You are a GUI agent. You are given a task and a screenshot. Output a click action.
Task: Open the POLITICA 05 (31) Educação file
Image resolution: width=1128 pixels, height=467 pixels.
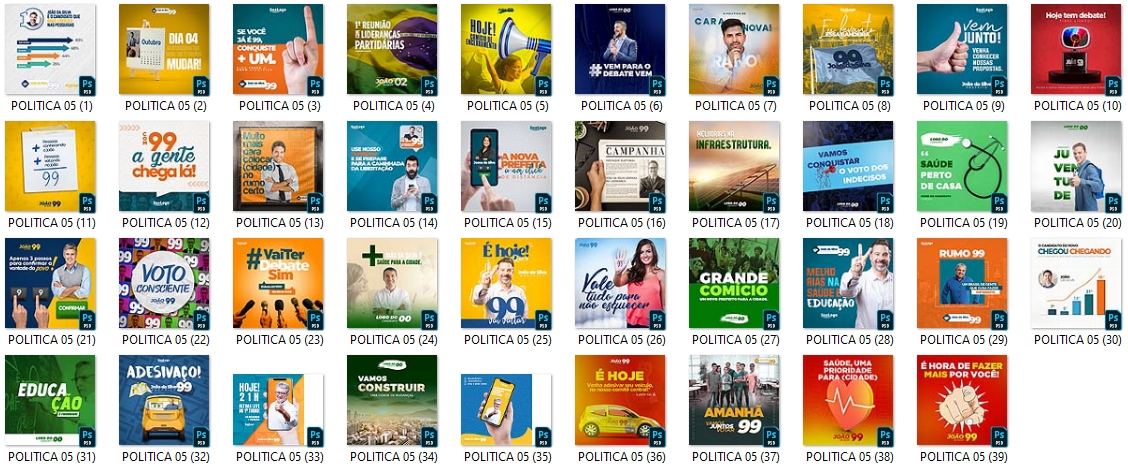(50, 400)
